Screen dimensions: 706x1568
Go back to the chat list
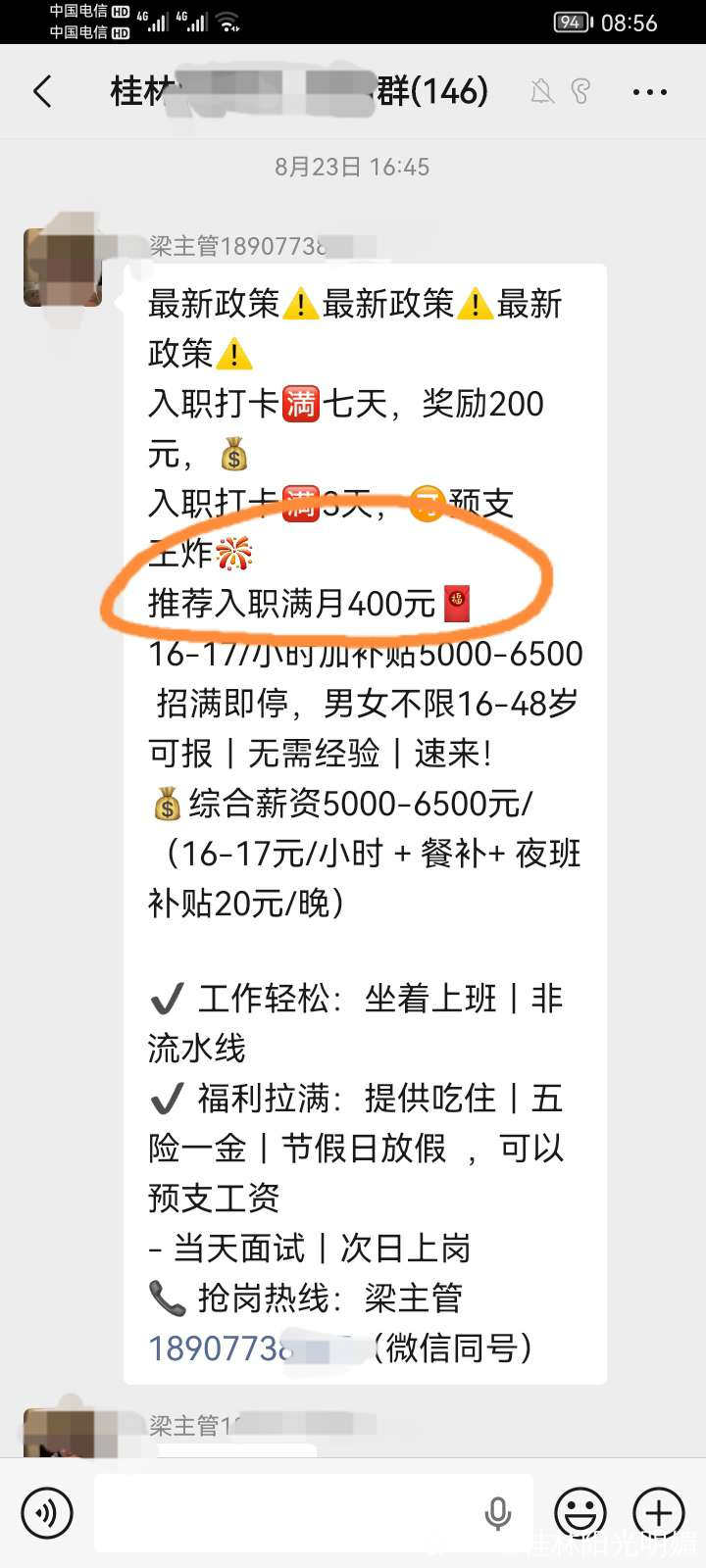coord(42,92)
